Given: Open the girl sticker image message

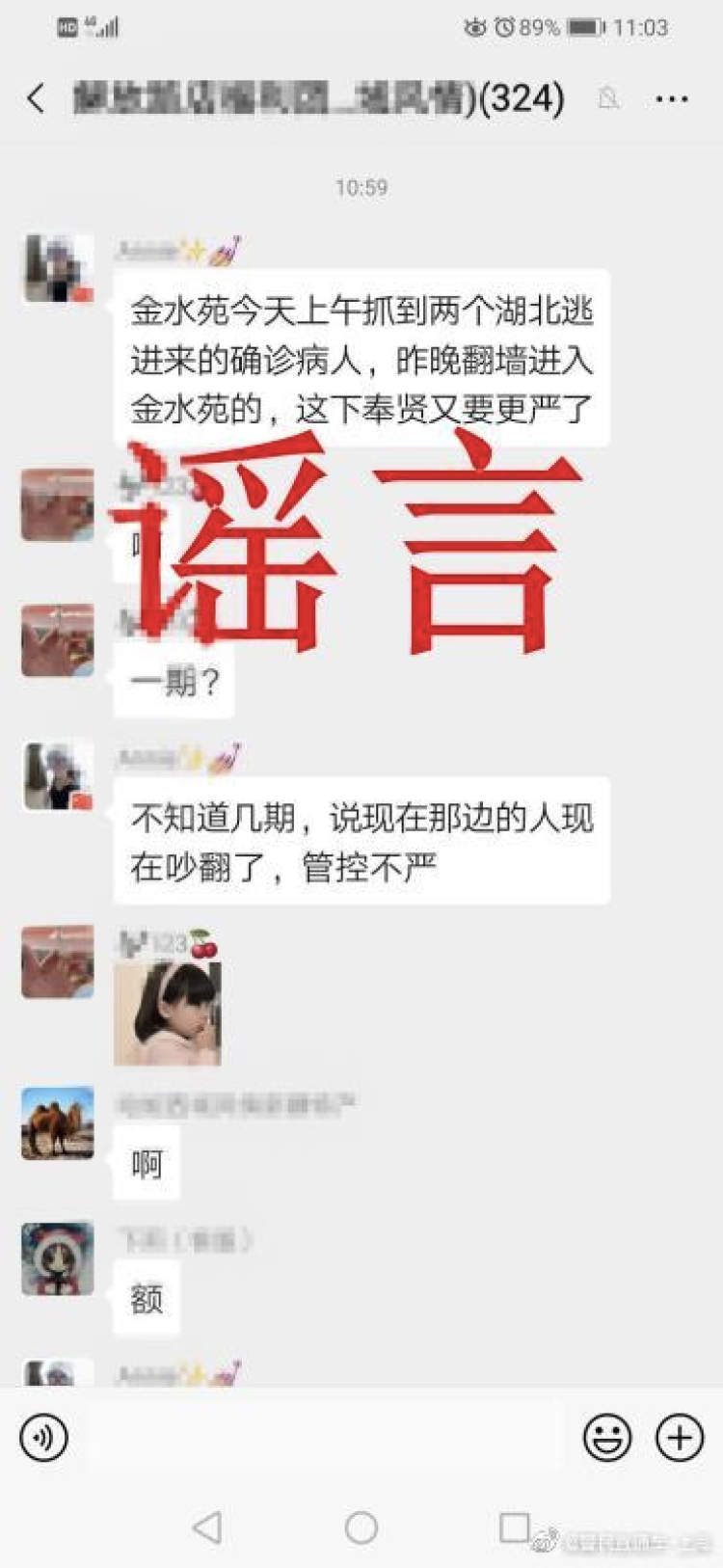Looking at the screenshot, I should pyautogui.click(x=168, y=1014).
